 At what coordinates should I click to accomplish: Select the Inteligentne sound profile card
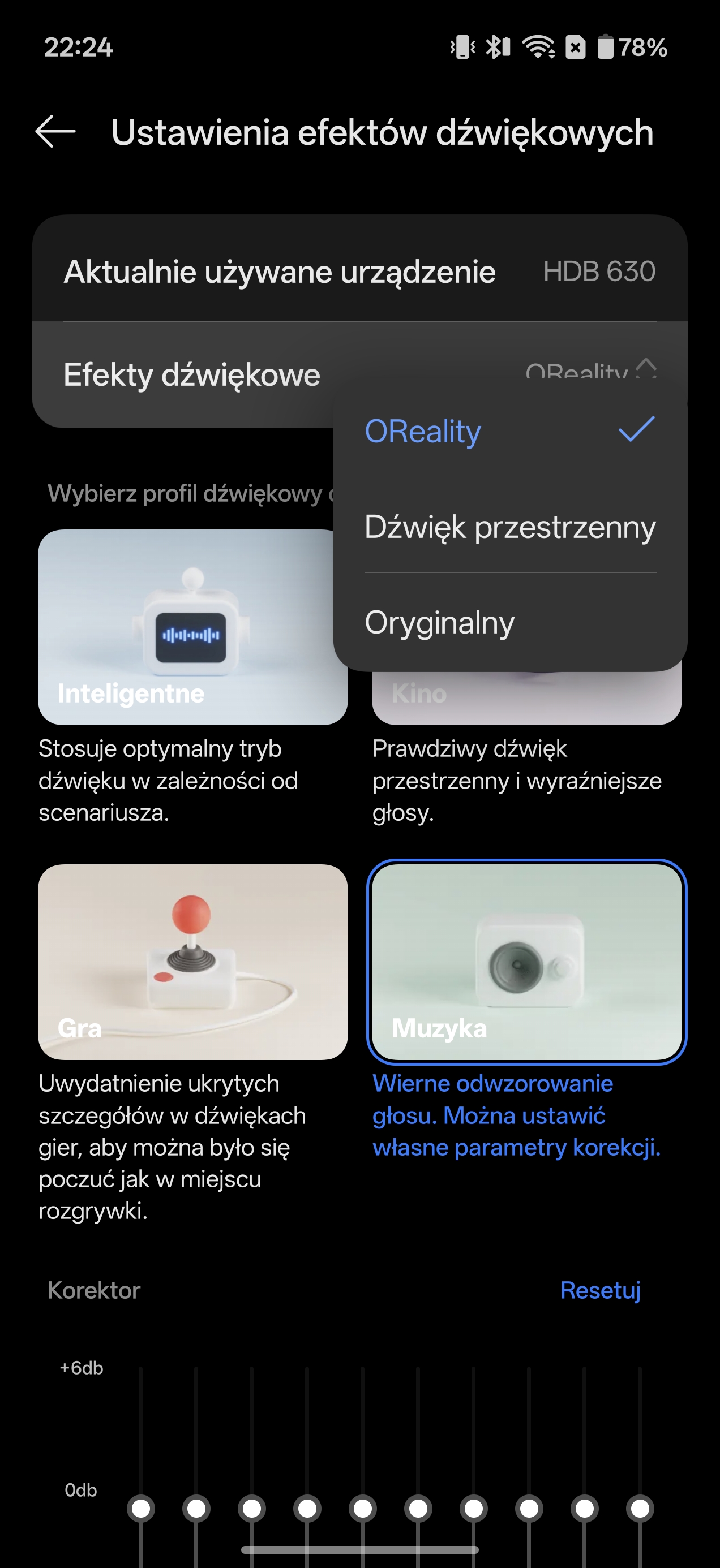click(x=192, y=627)
